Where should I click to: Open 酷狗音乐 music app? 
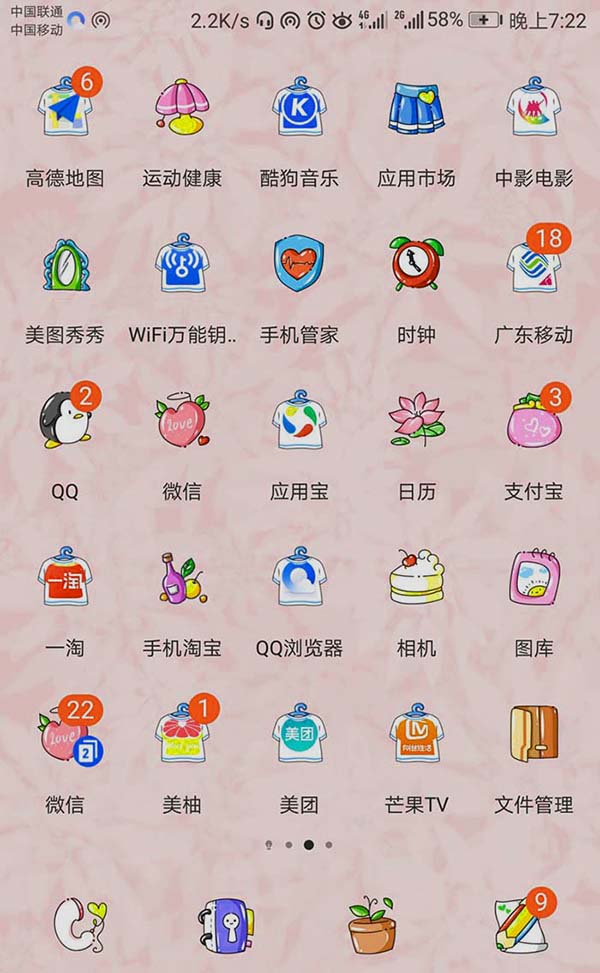(299, 108)
